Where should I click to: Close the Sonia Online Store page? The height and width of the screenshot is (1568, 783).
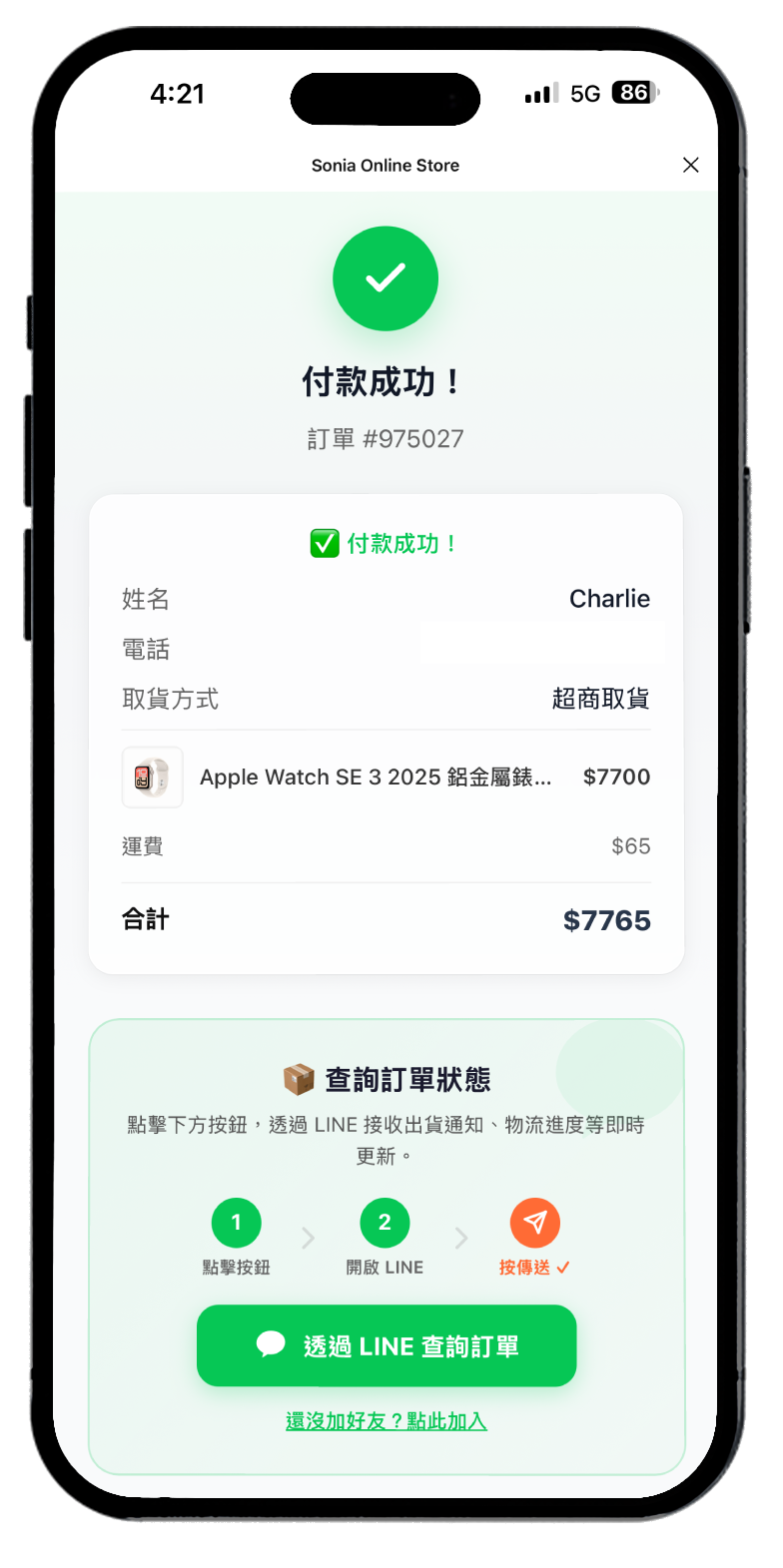click(690, 165)
